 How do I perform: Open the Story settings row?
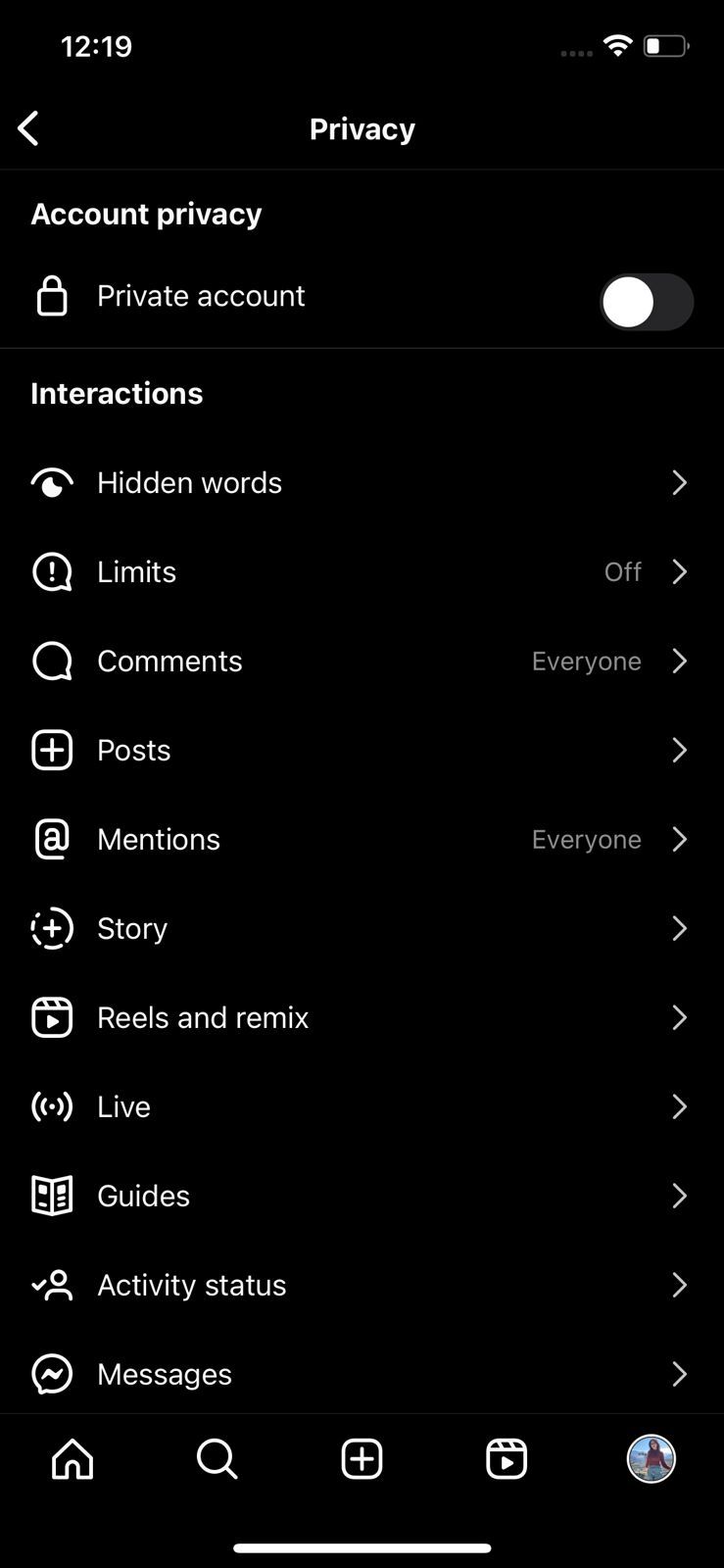click(x=362, y=928)
